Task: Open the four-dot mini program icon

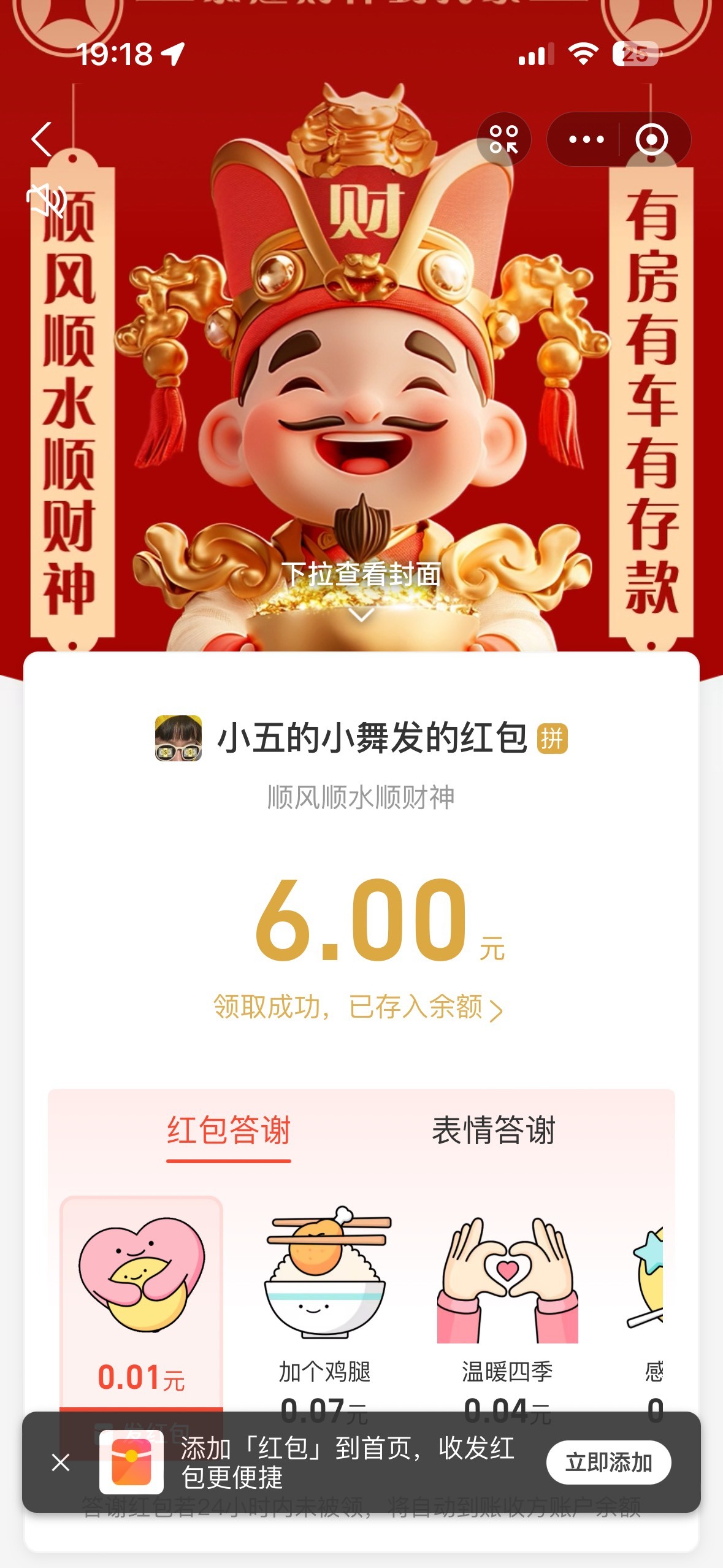Action: 503,139
